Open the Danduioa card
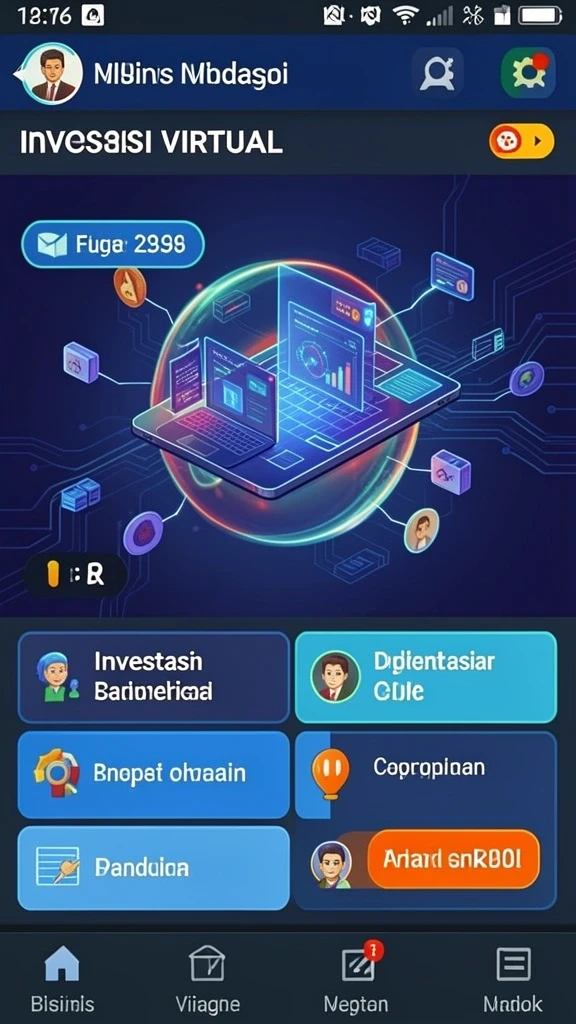The width and height of the screenshot is (576, 1024). point(153,868)
